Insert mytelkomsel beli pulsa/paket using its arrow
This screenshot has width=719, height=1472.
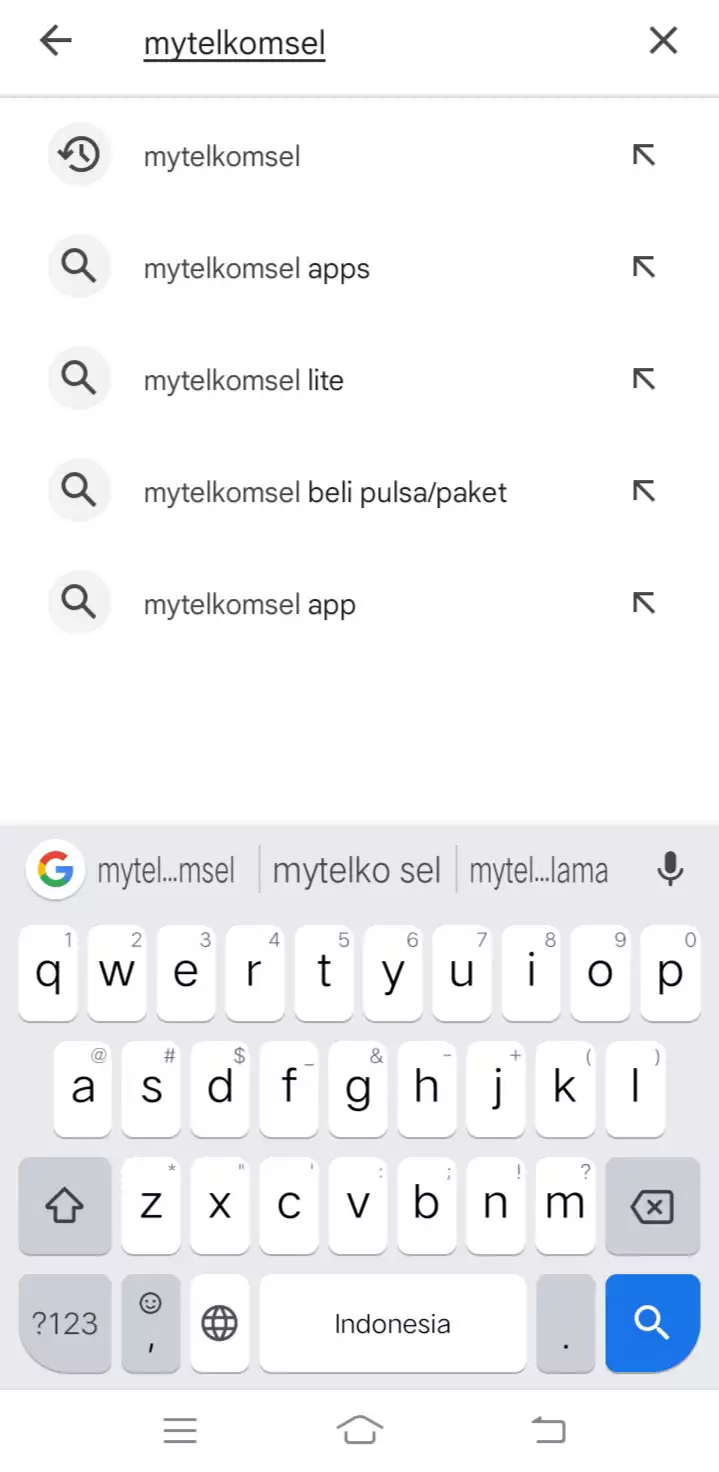(644, 491)
